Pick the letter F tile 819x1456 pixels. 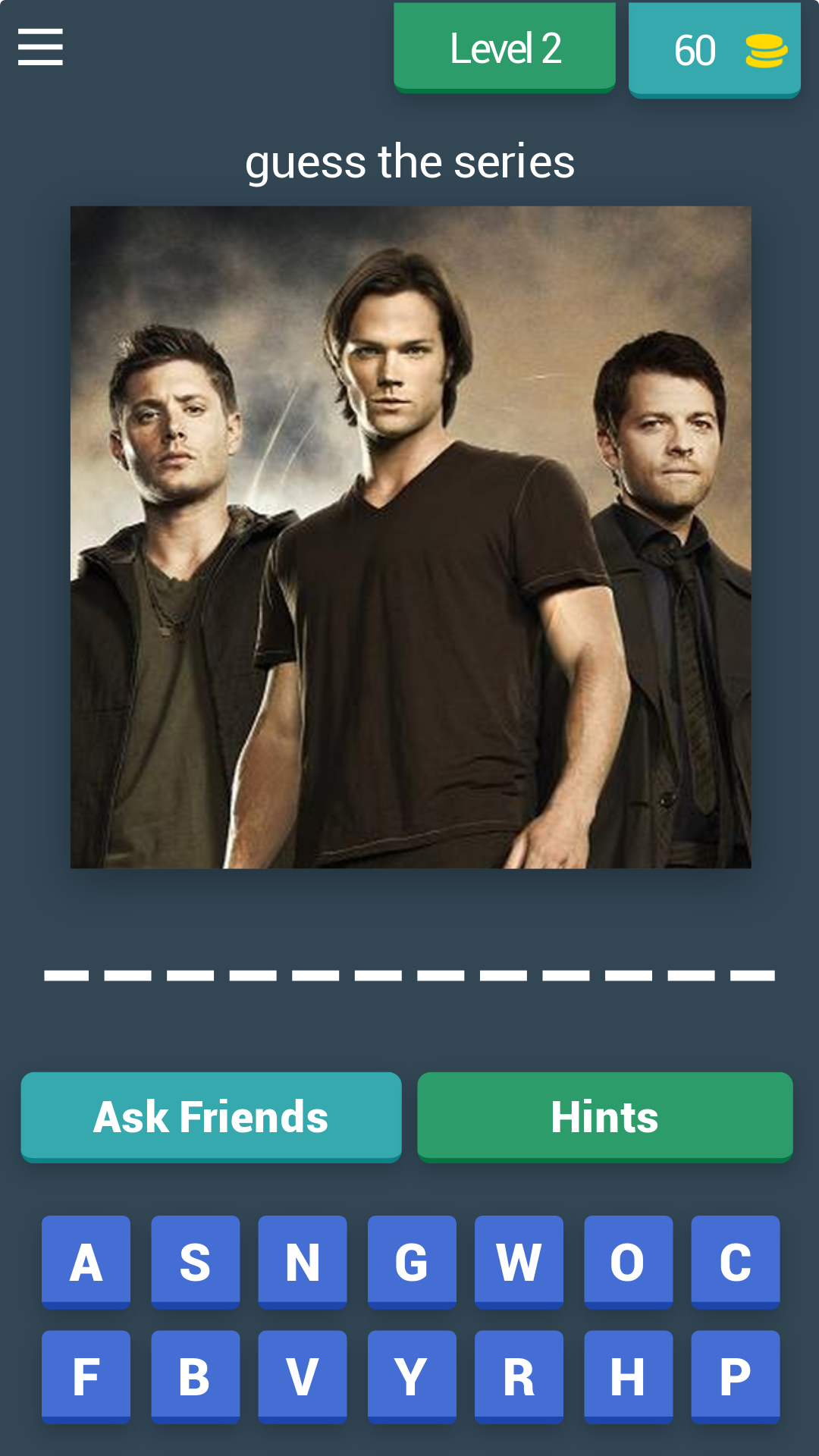click(x=86, y=1377)
